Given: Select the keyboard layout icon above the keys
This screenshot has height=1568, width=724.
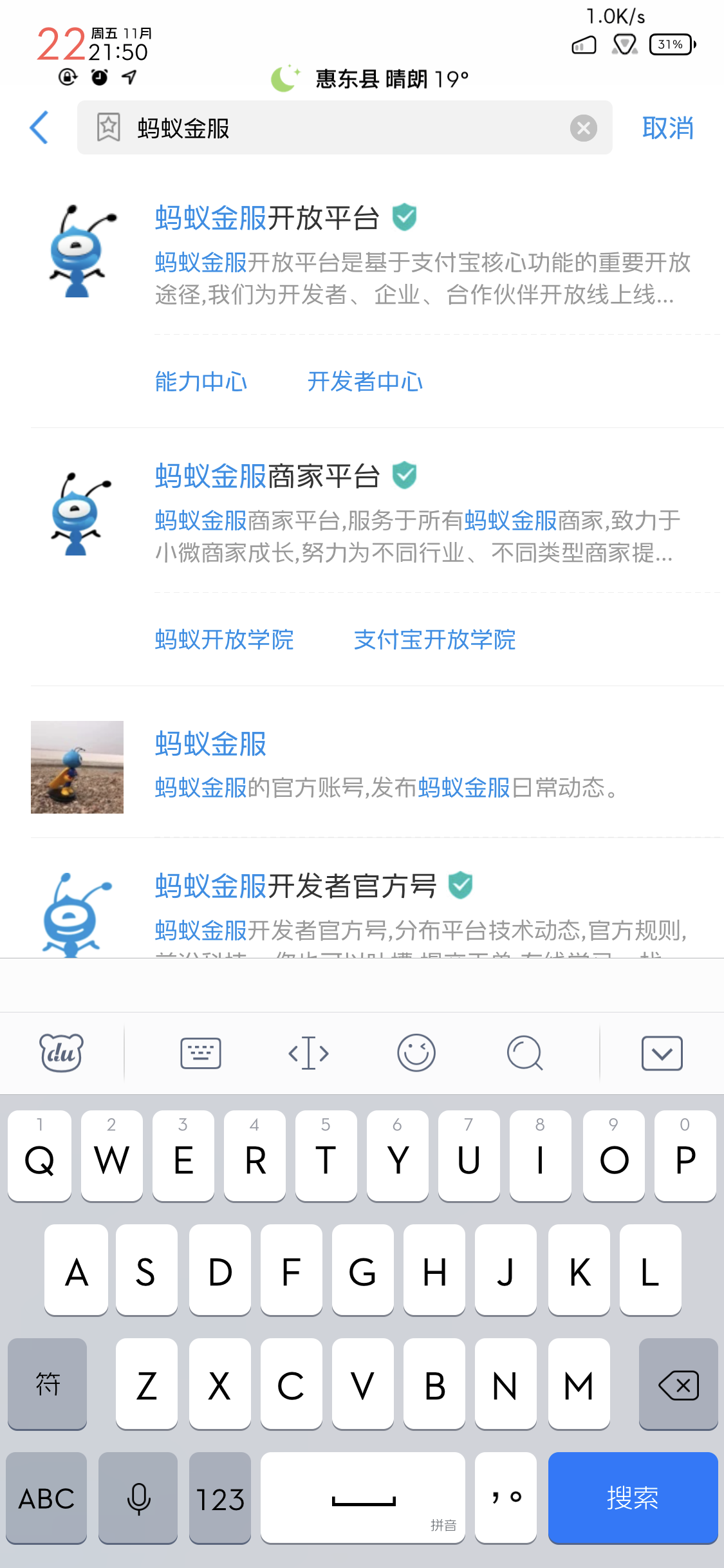Looking at the screenshot, I should 200,1052.
